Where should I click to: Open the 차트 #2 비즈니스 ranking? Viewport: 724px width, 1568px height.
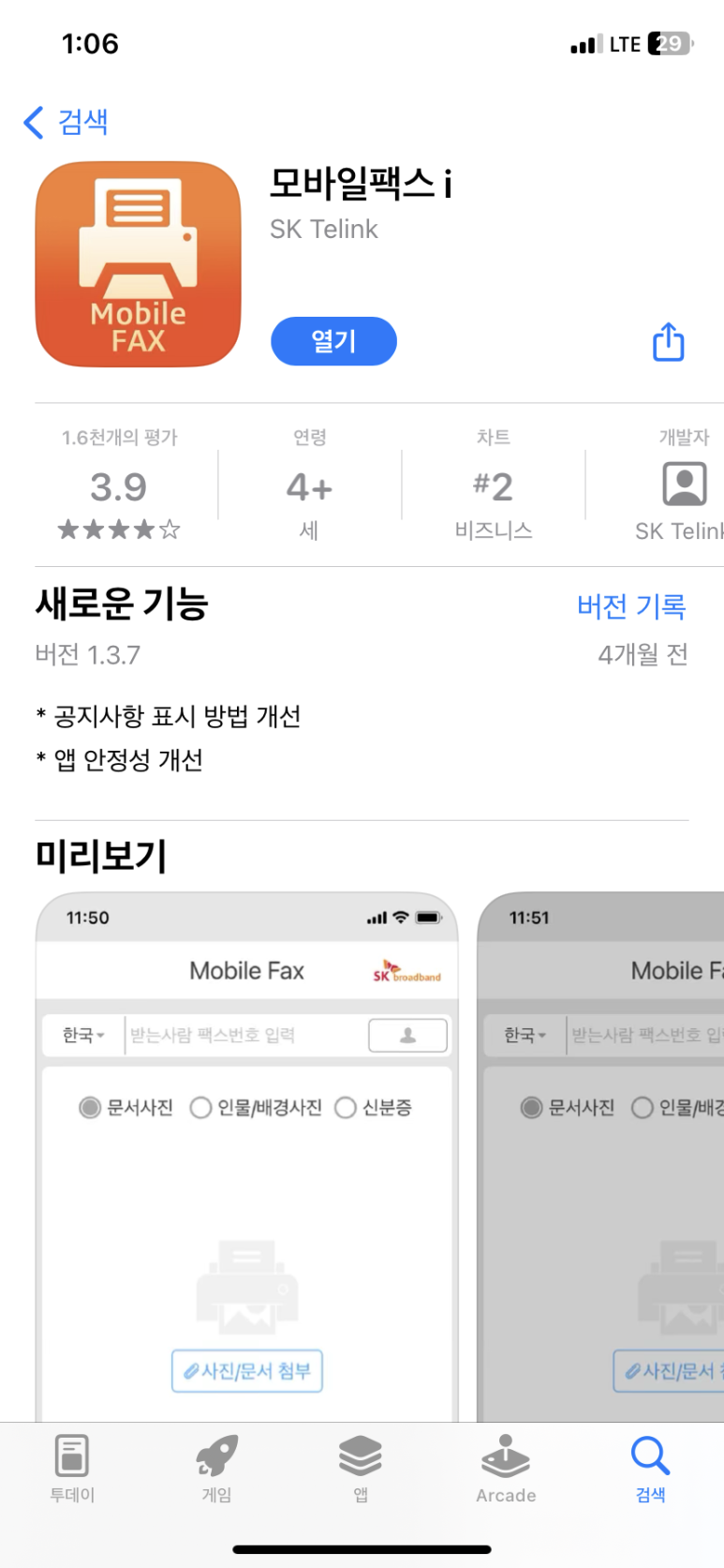coord(494,485)
